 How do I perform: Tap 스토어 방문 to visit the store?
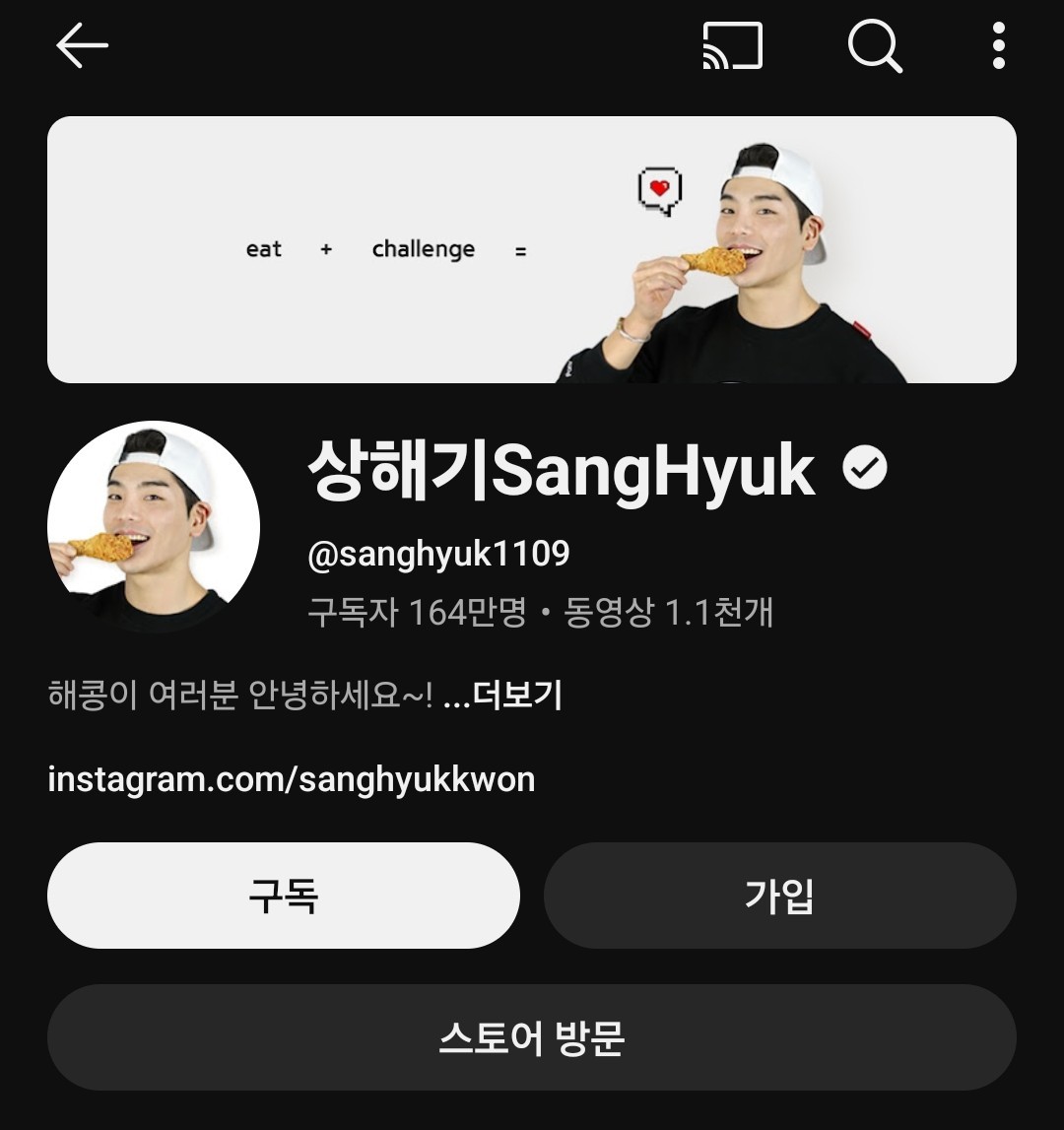pos(532,1036)
